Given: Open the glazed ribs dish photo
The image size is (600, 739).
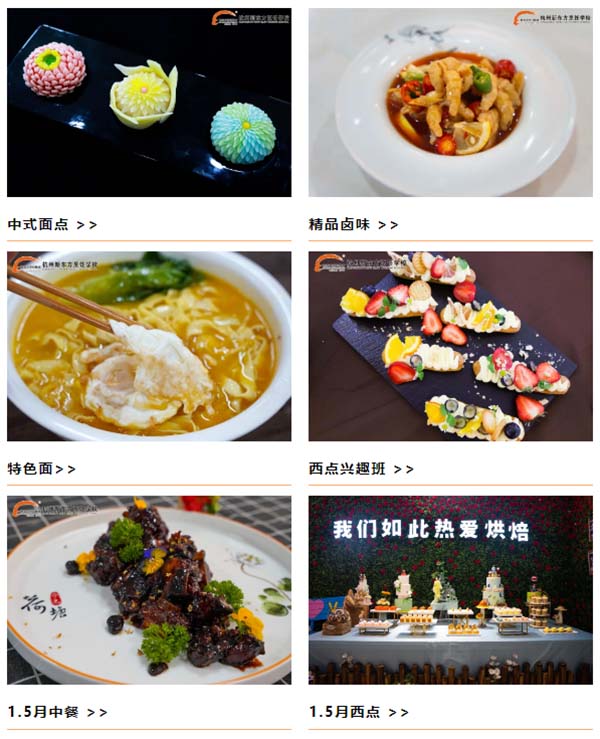Looking at the screenshot, I should coord(149,590).
